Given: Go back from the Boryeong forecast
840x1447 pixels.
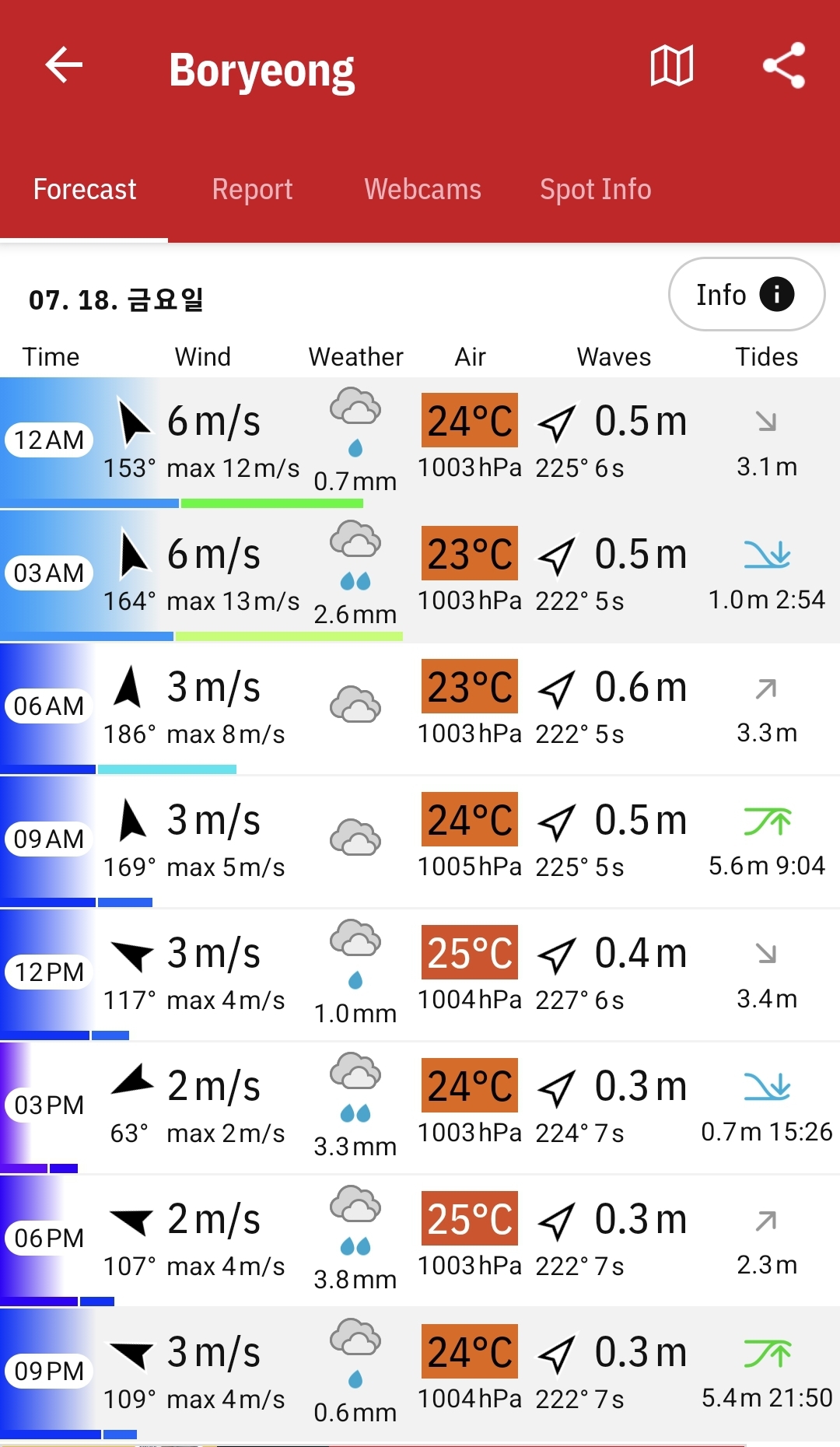Looking at the screenshot, I should click(x=64, y=65).
